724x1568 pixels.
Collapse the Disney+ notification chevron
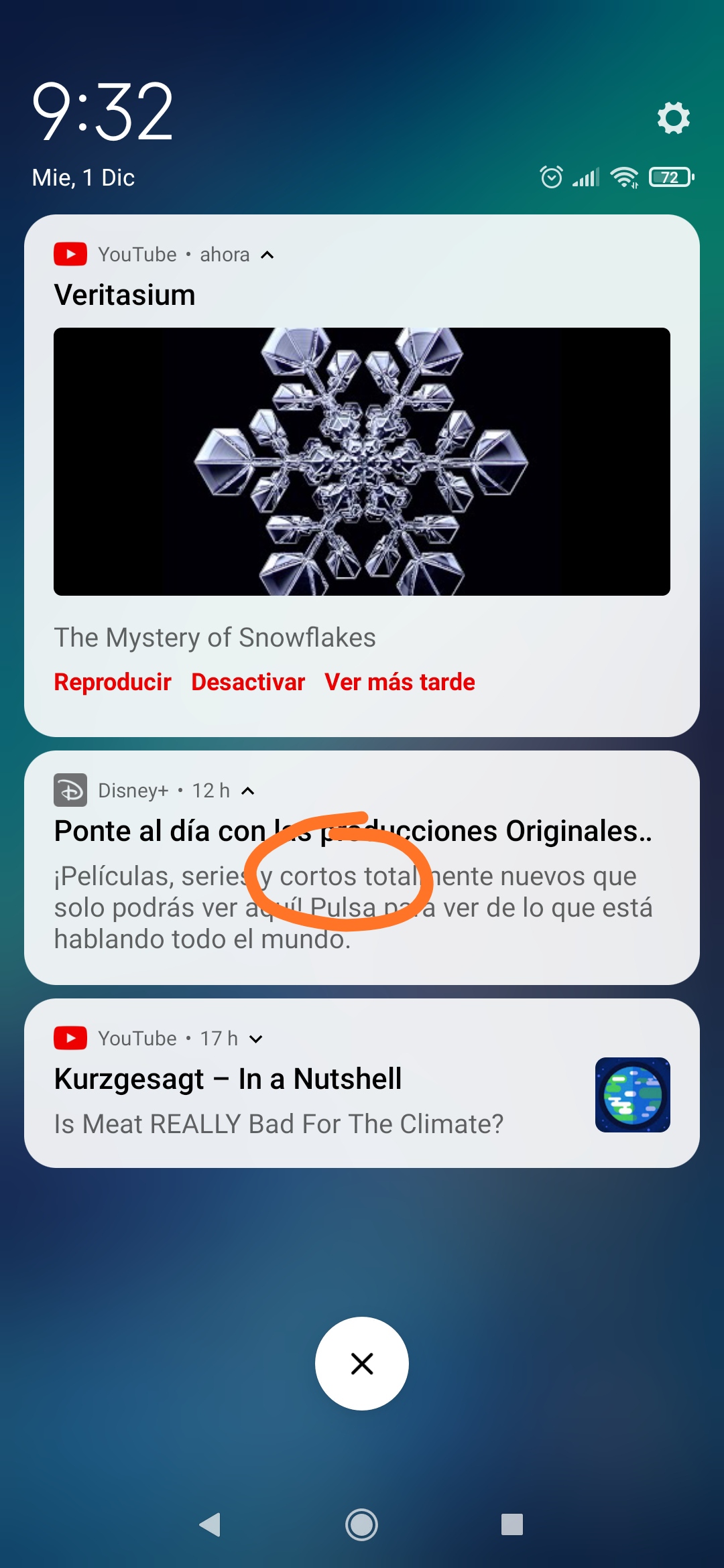[248, 791]
